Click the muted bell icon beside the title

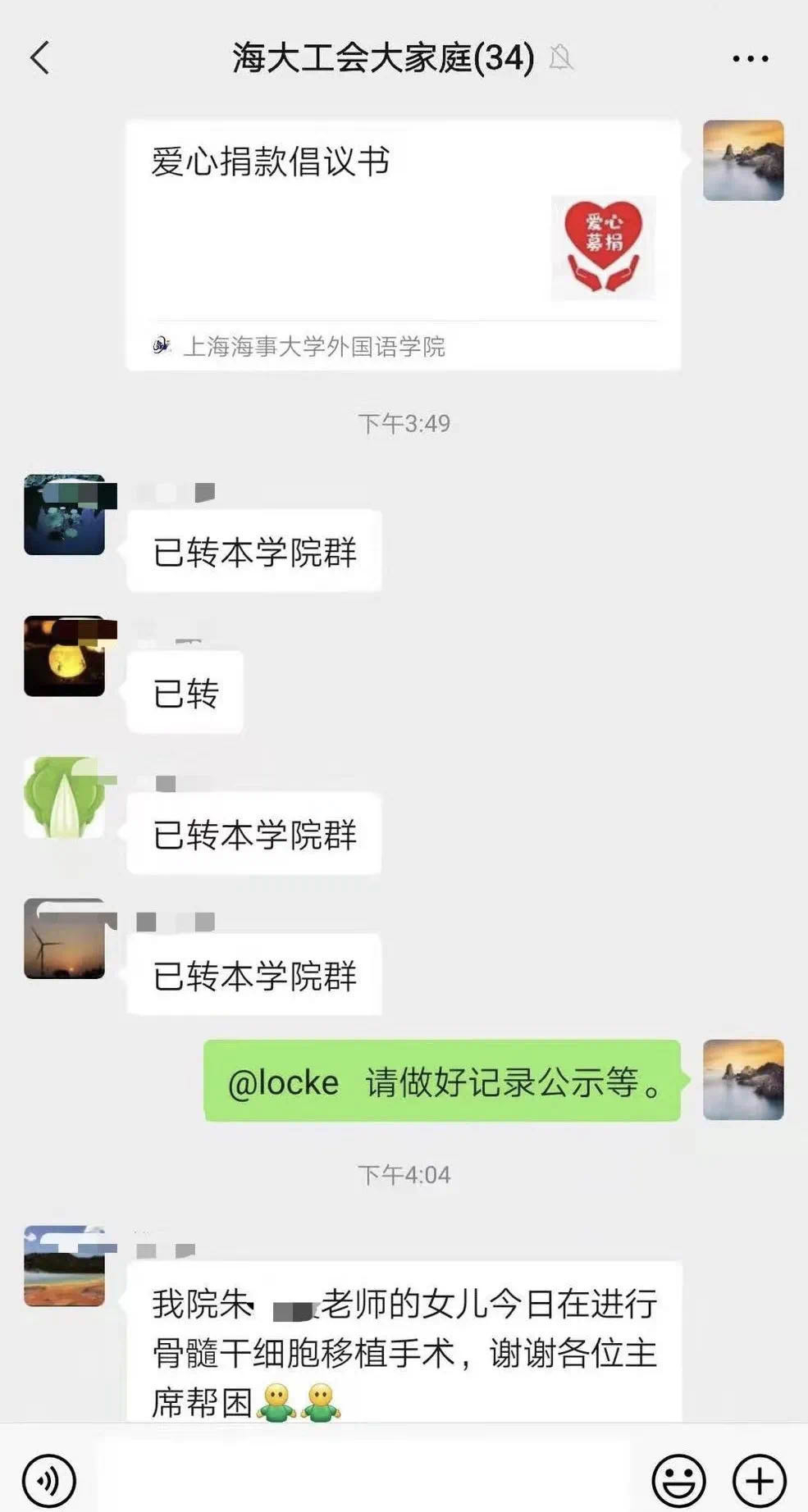[564, 58]
